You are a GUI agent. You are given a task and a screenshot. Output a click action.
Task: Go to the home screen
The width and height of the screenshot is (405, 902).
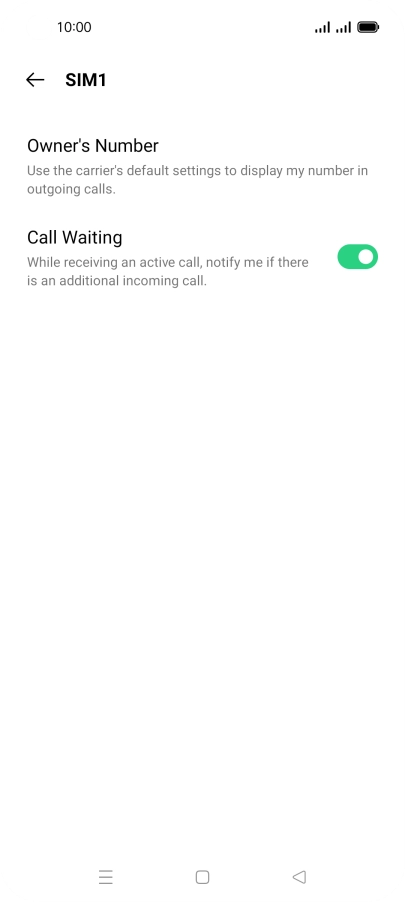[x=202, y=877]
